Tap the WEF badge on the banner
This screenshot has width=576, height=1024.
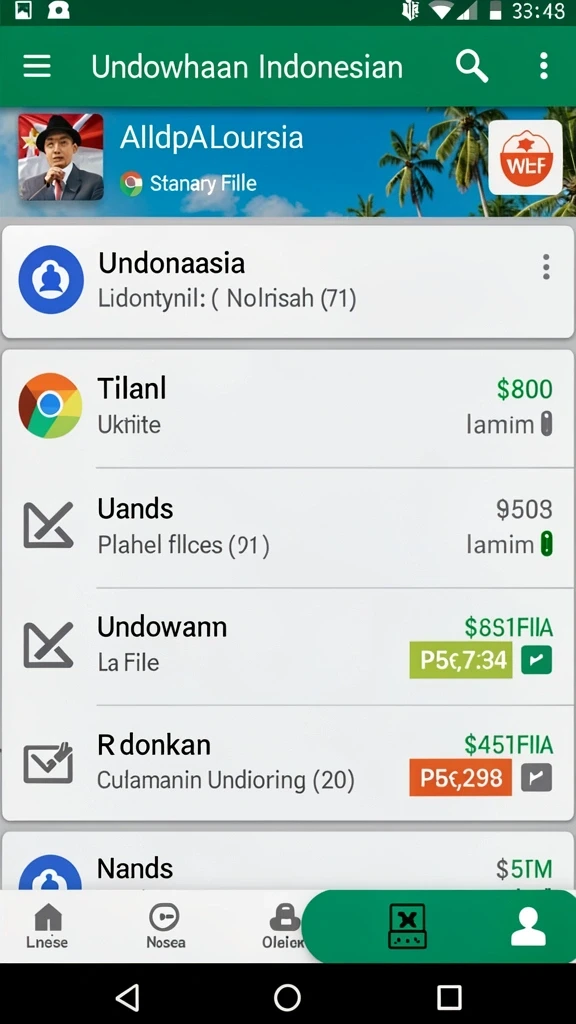point(525,157)
